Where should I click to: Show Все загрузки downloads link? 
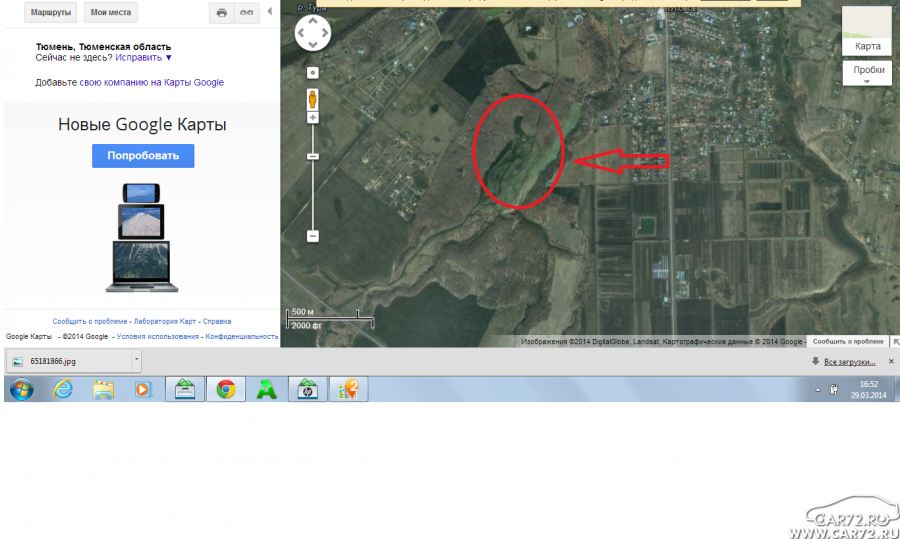tap(849, 361)
